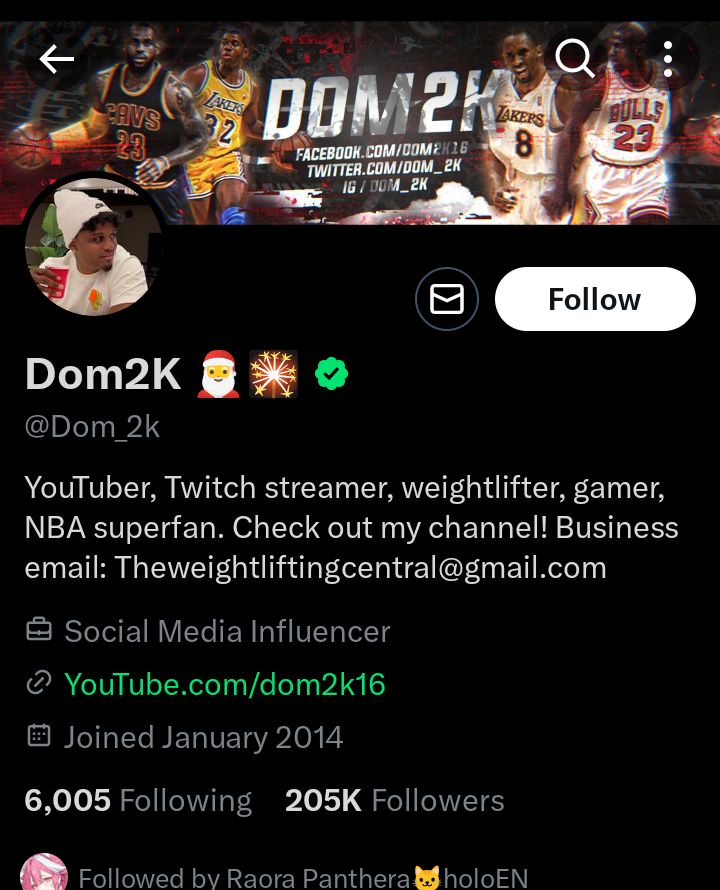
Task: Go back using the arrow icon
Action: [57, 60]
